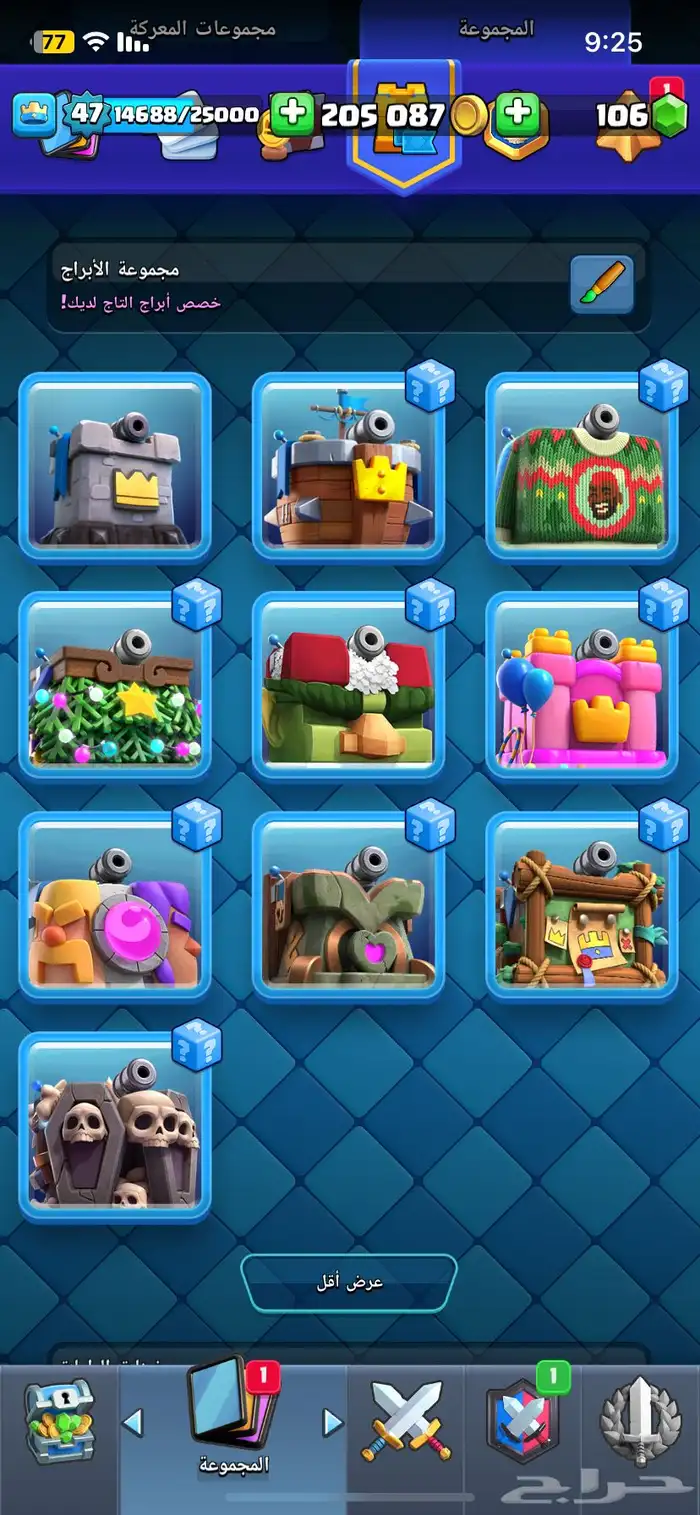This screenshot has width=700, height=1515.
Task: Open the shop chest tab
Action: [x=59, y=1421]
